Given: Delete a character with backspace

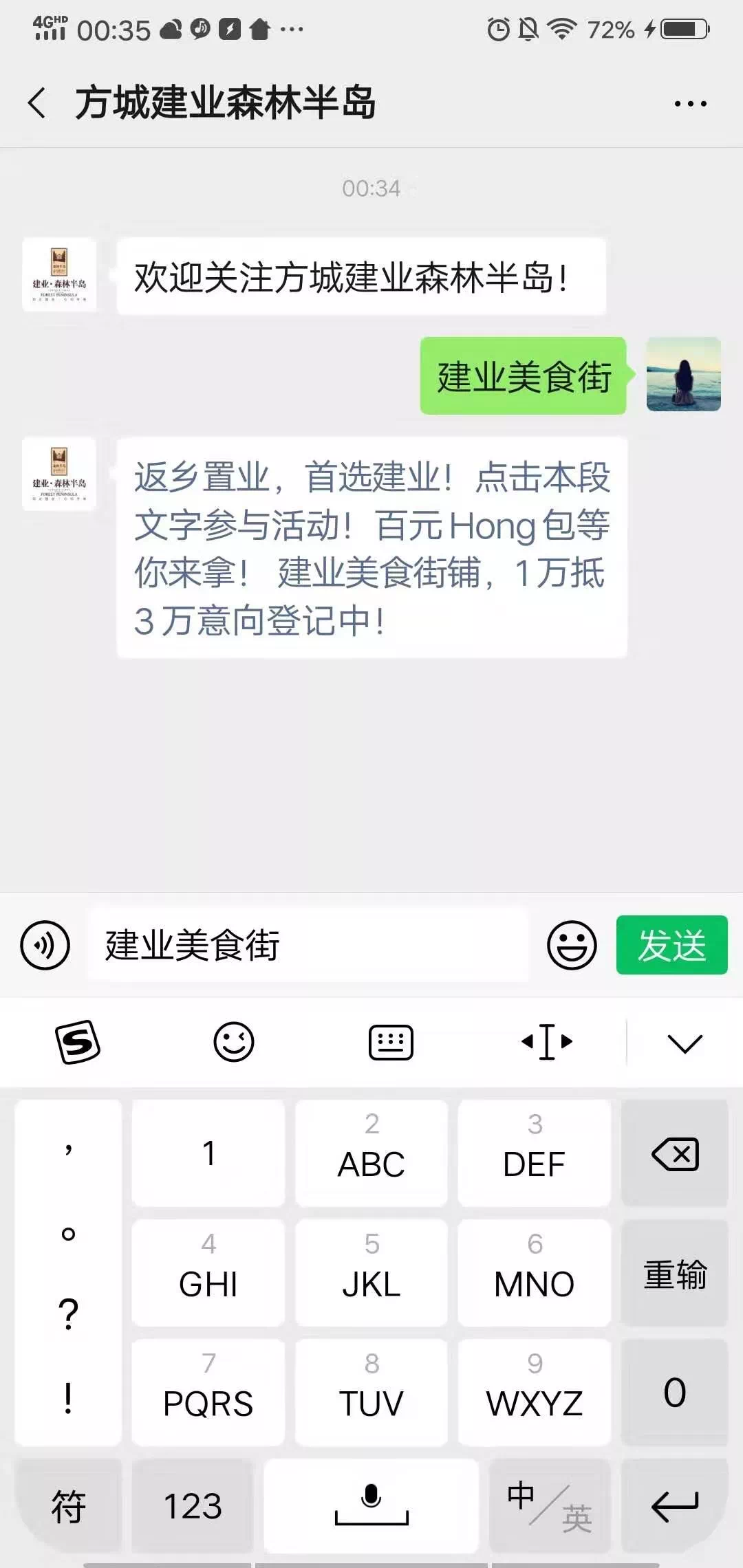Looking at the screenshot, I should 674,1153.
